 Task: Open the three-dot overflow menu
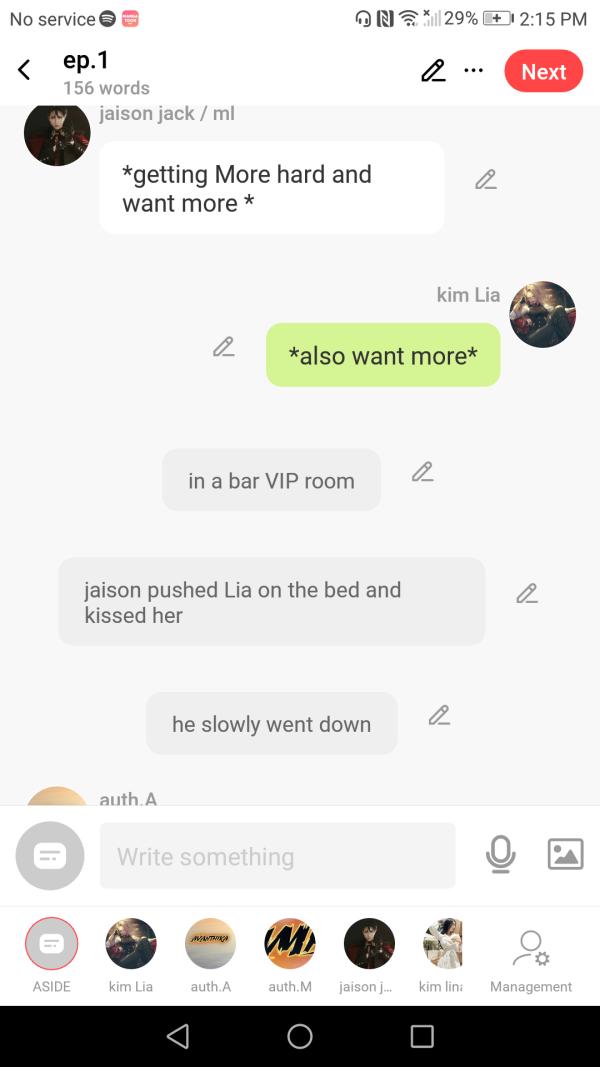coord(474,71)
